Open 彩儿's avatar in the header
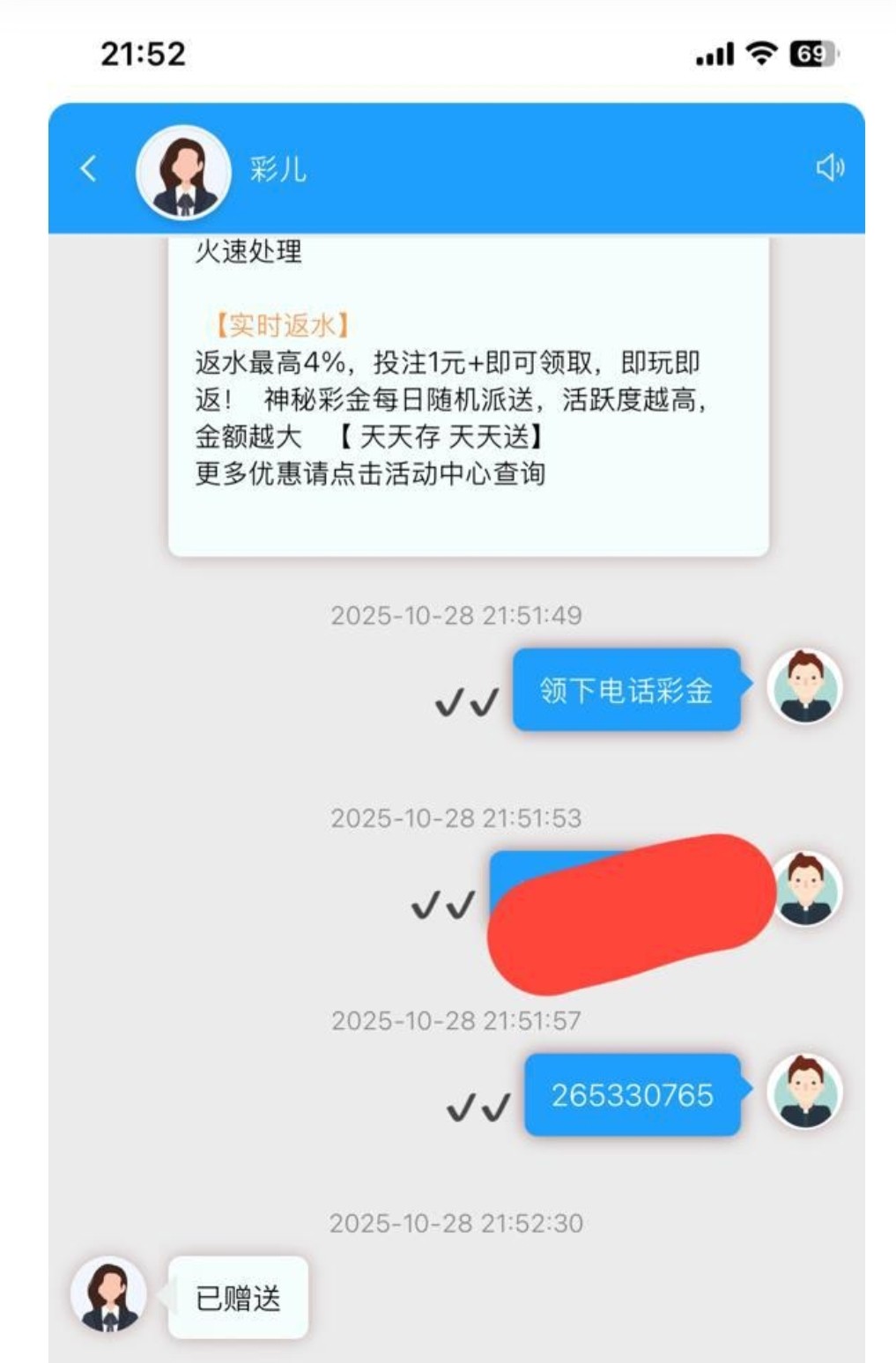This screenshot has height=1363, width=896. coord(183,172)
